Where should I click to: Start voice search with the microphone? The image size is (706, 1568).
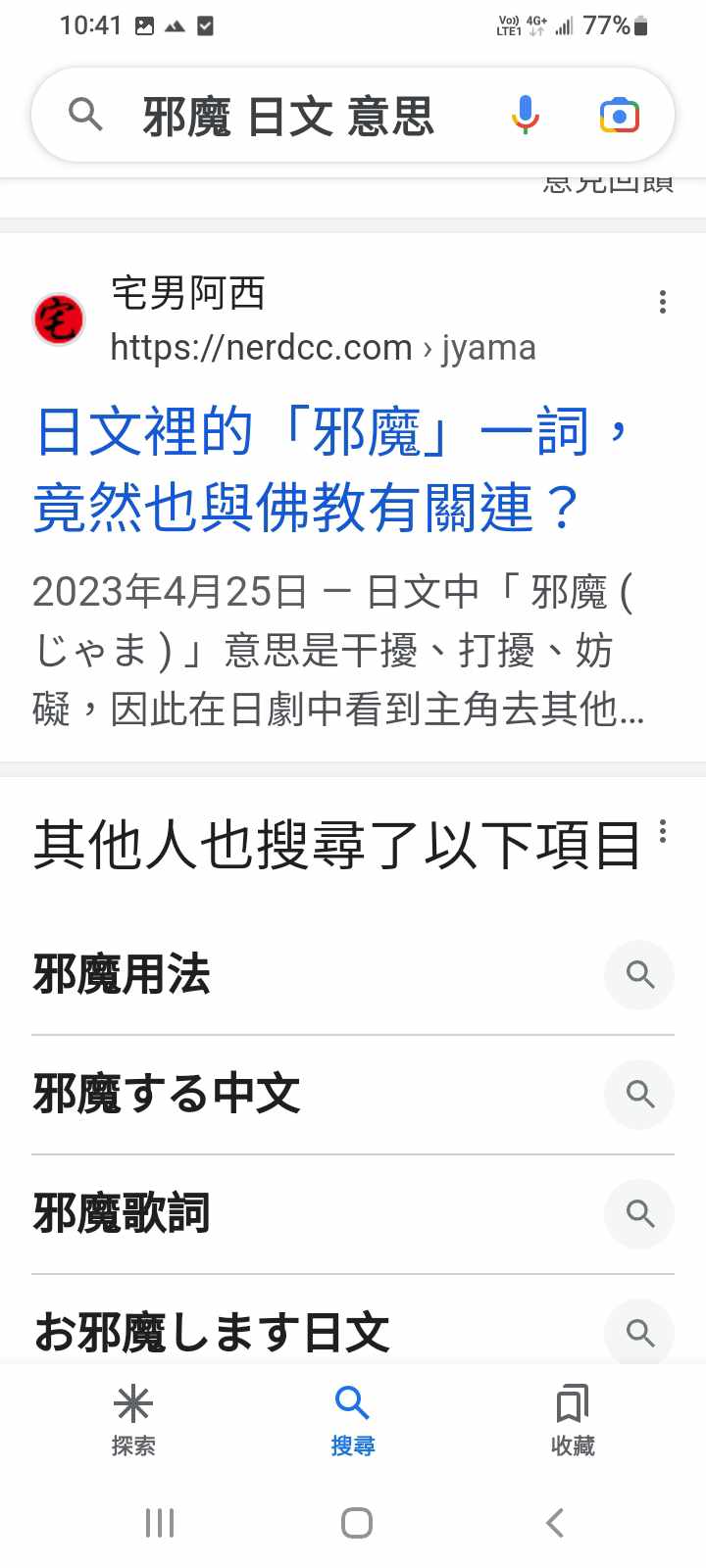pyautogui.click(x=525, y=116)
